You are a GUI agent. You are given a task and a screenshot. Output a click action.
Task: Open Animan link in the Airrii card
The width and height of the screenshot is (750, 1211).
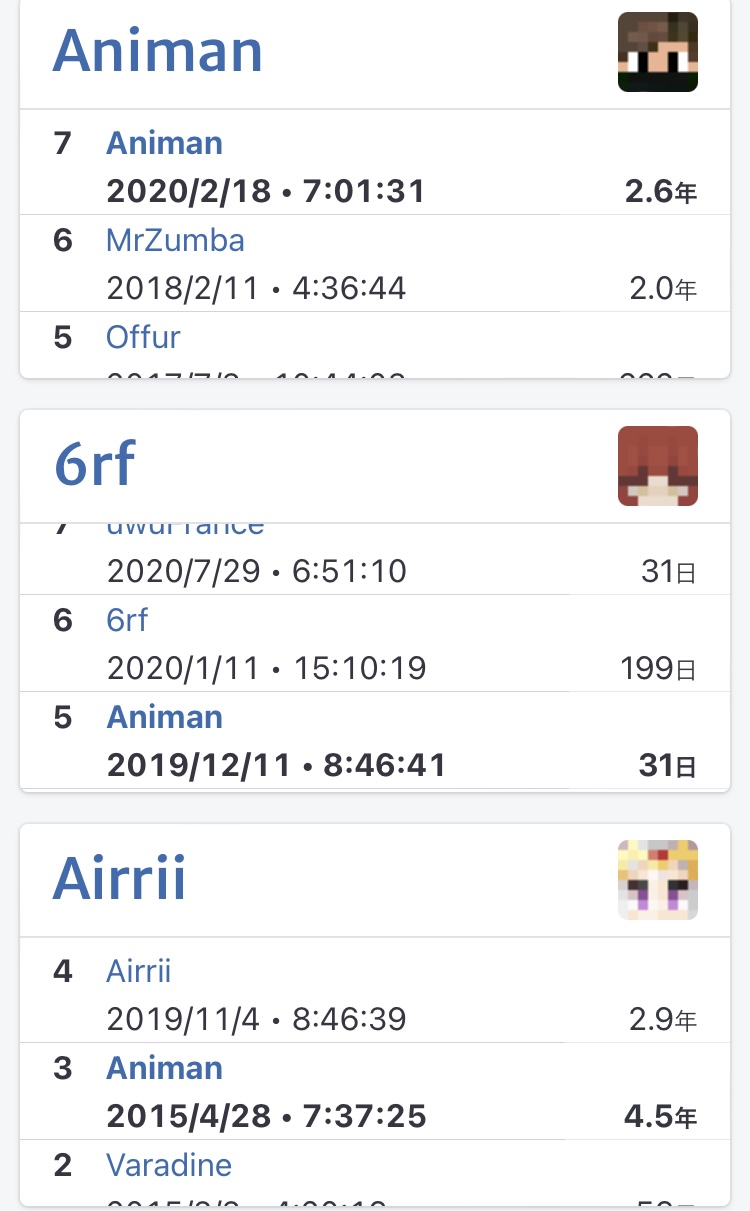tap(165, 1068)
